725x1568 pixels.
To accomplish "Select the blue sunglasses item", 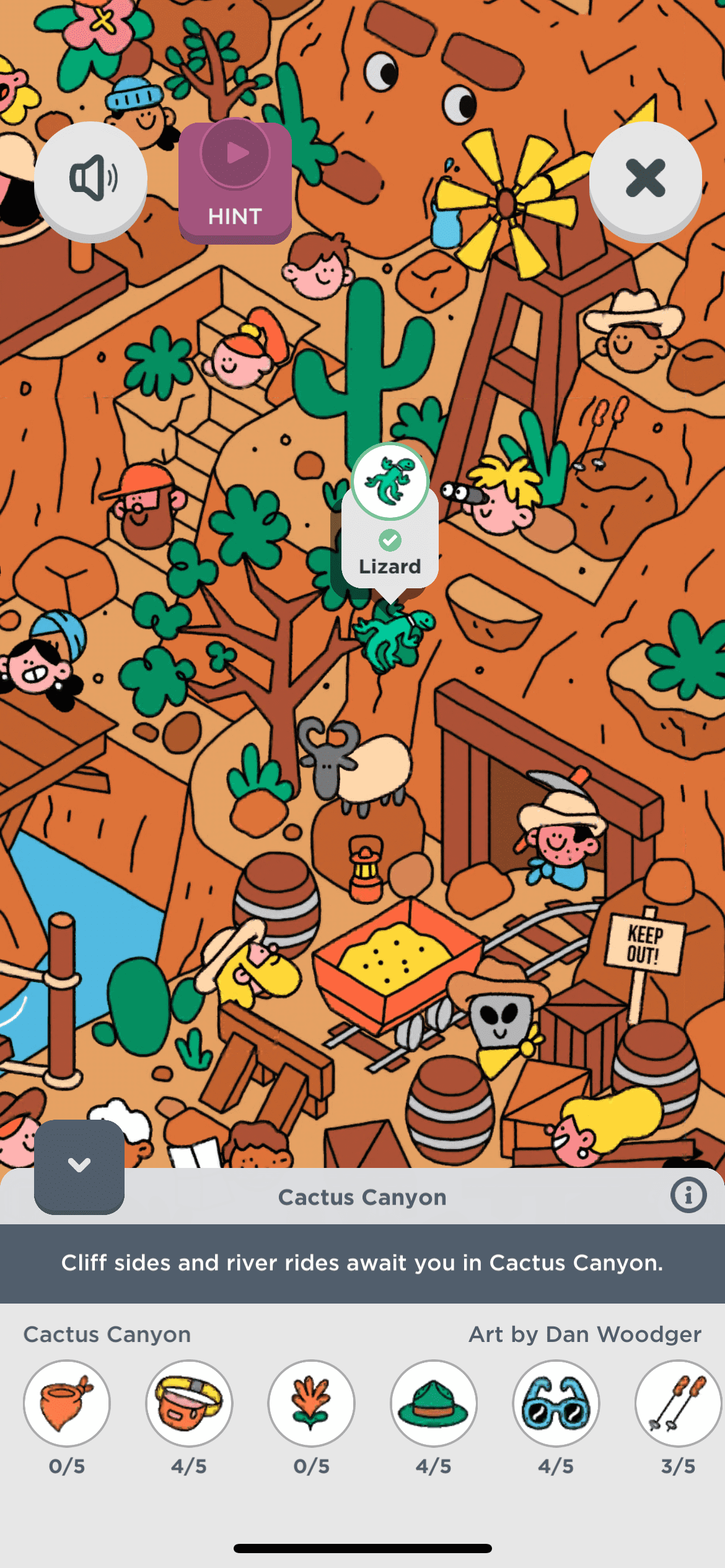I will (556, 1403).
